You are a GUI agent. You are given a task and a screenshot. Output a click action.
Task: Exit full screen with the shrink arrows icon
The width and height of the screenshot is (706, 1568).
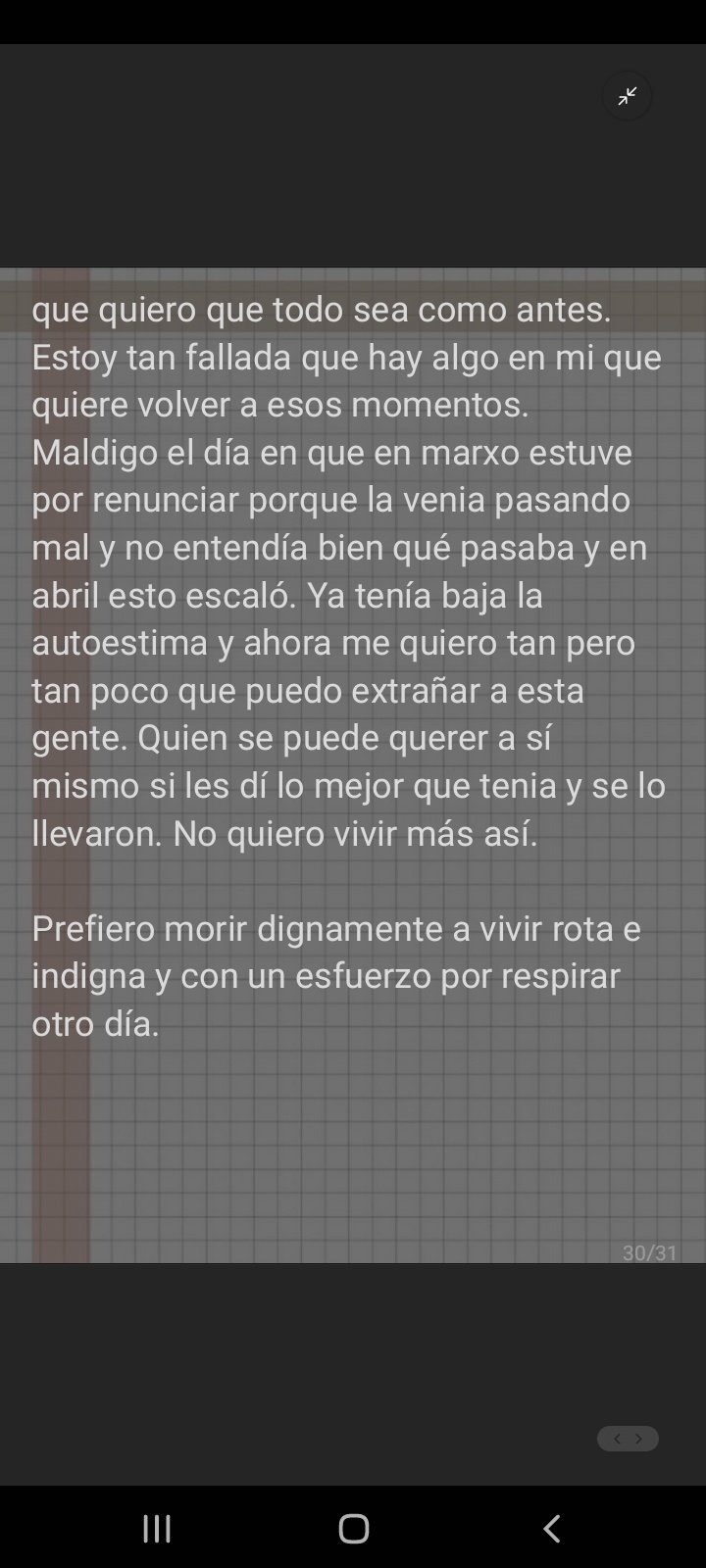pyautogui.click(x=628, y=96)
